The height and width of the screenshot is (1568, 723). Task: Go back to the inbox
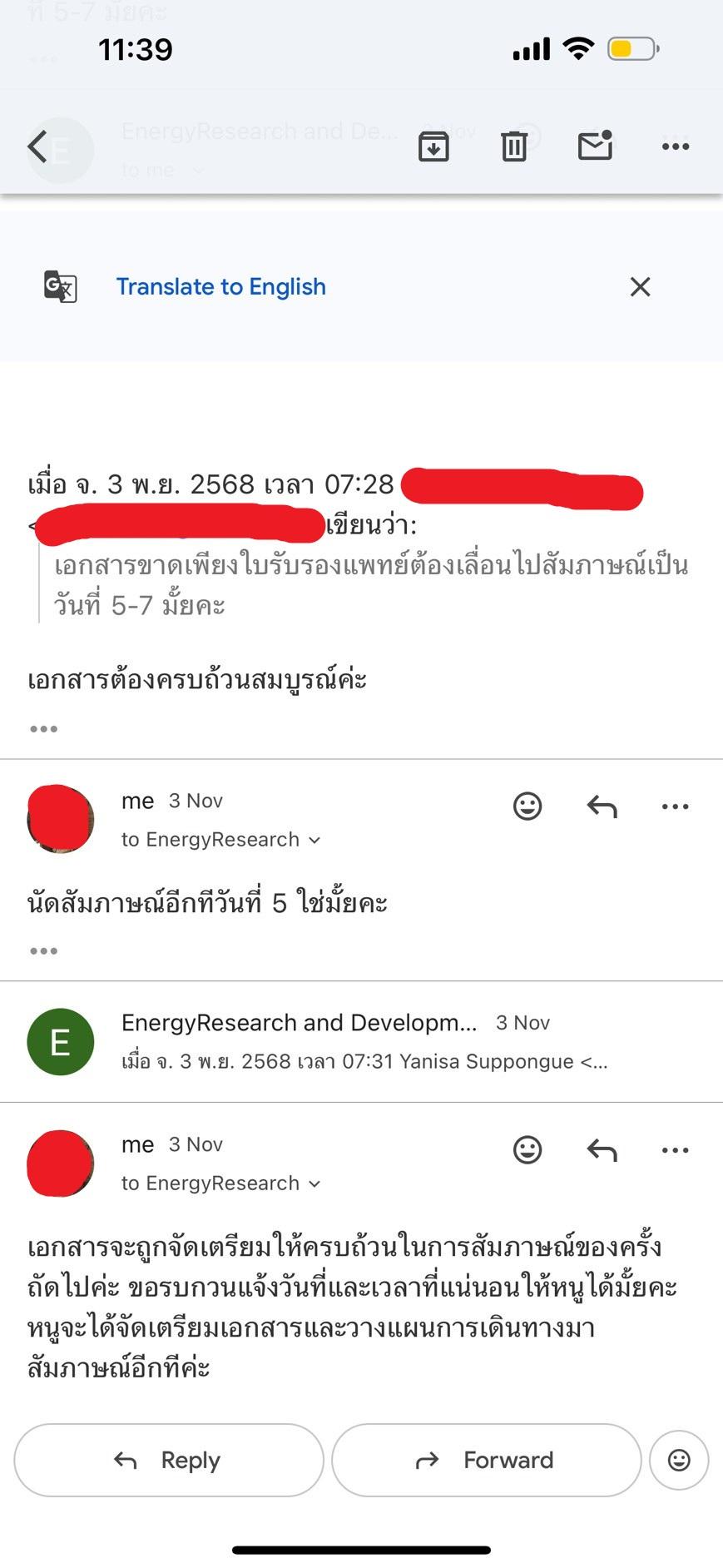pos(37,146)
